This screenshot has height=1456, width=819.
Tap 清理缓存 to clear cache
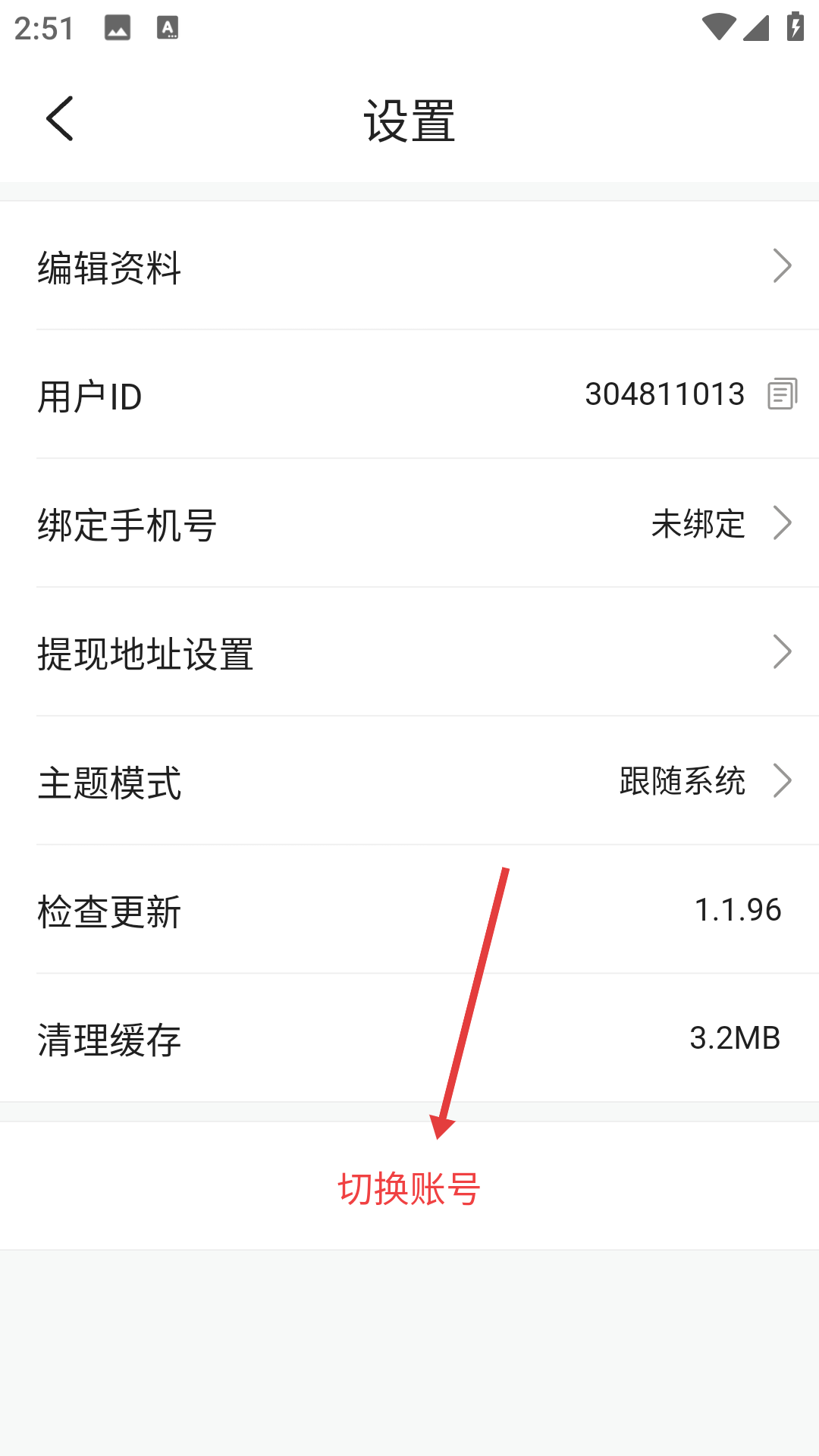[409, 1039]
